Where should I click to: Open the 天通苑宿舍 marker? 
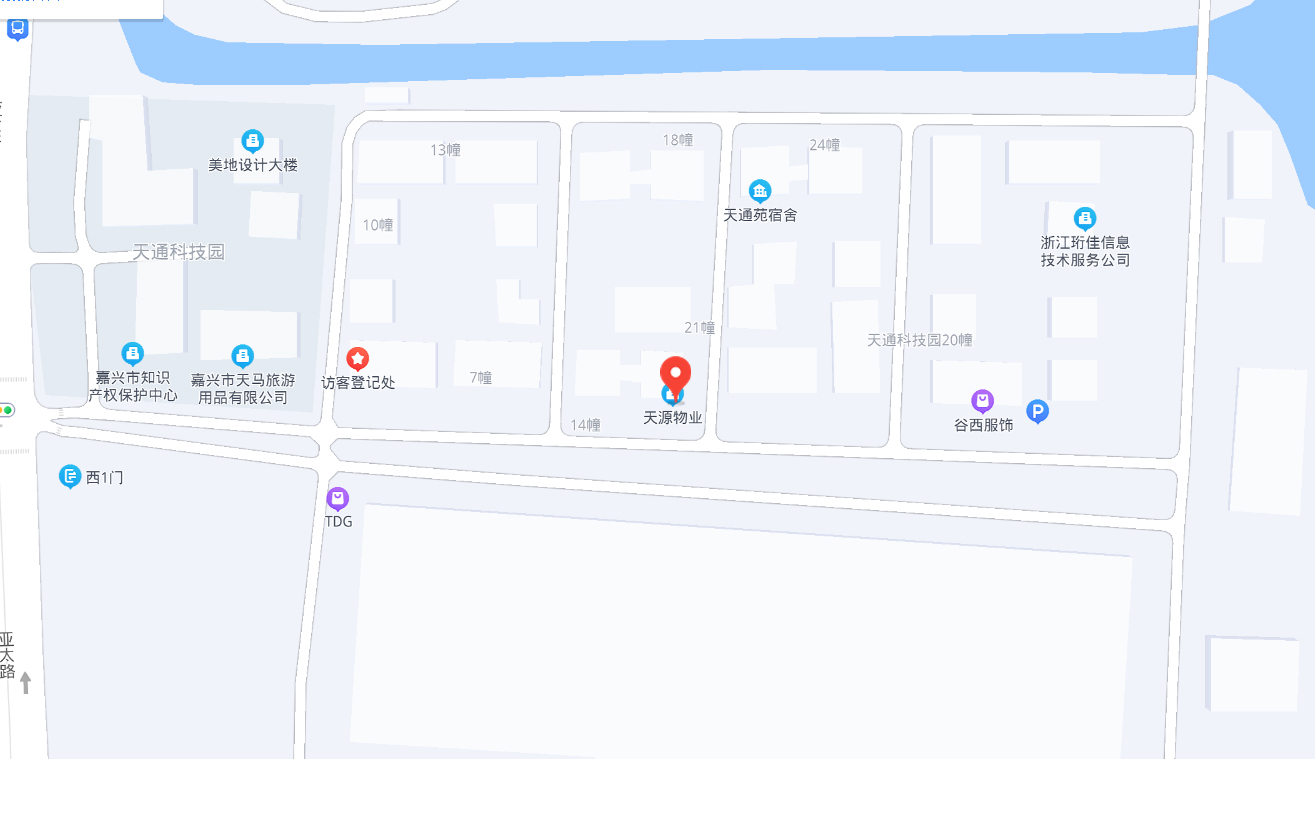[x=760, y=190]
